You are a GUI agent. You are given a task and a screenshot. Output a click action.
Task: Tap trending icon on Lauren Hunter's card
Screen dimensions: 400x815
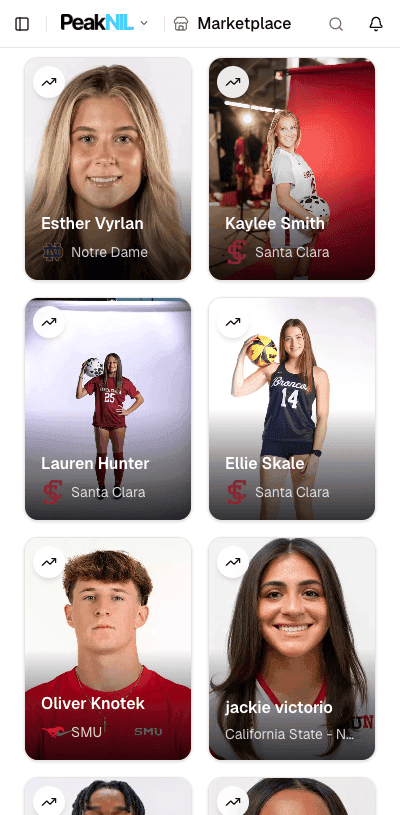49,322
